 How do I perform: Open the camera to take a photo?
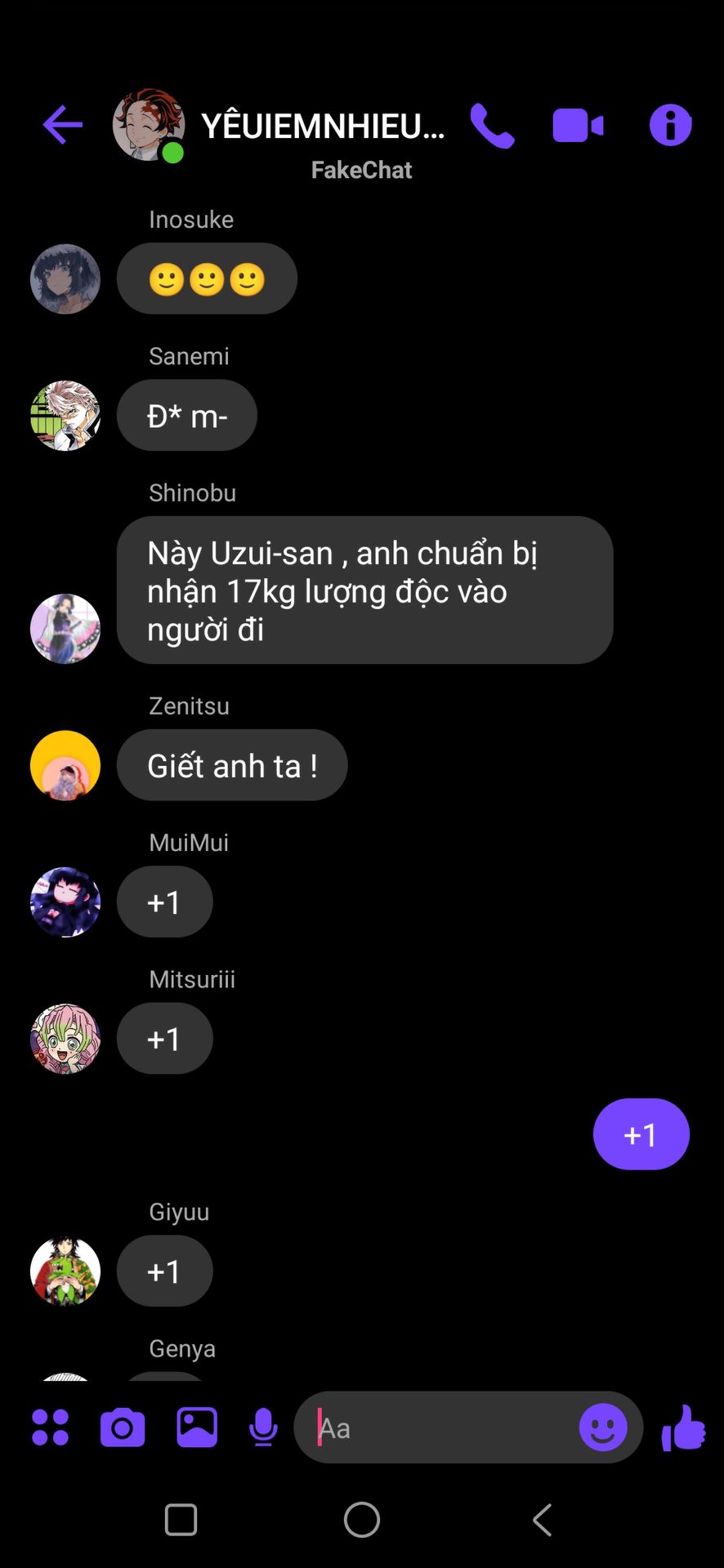point(123,1428)
